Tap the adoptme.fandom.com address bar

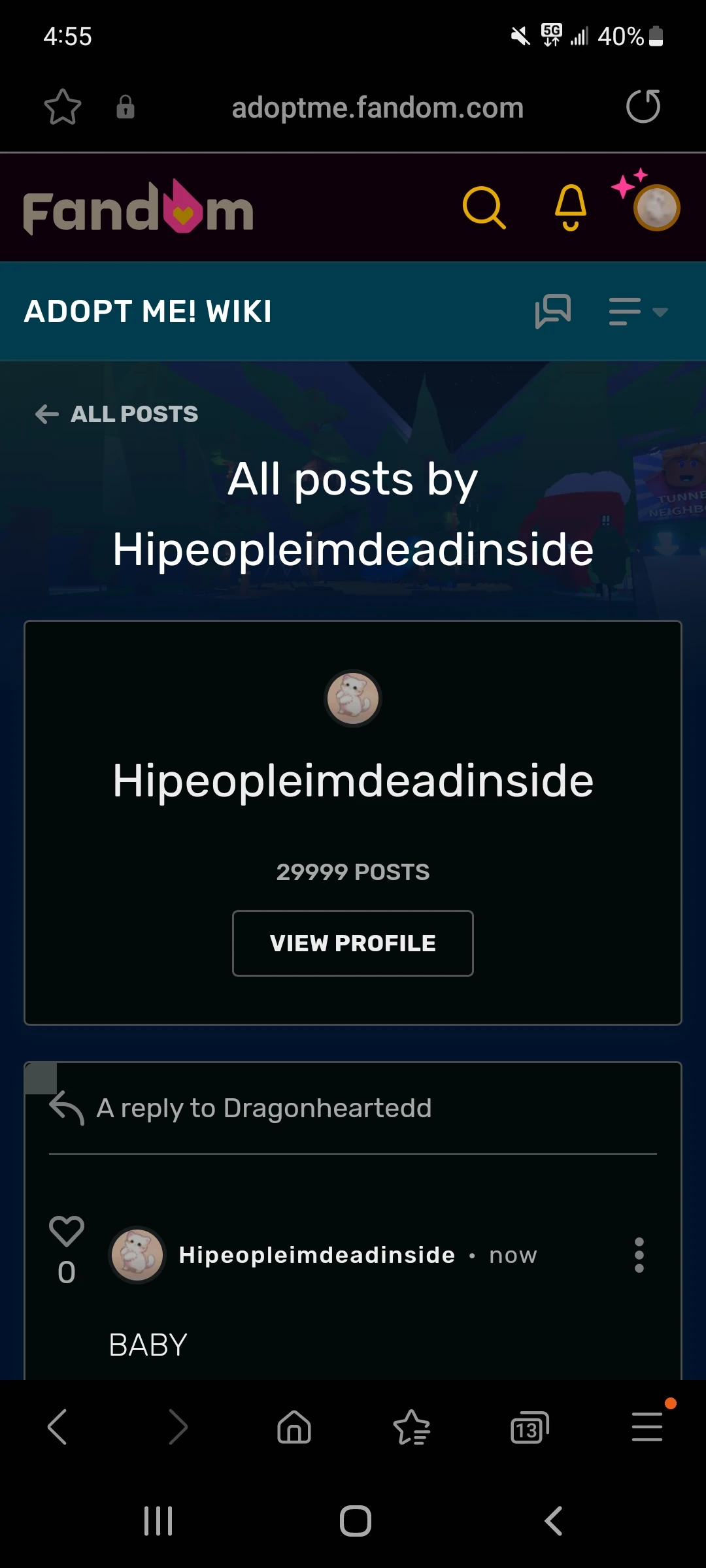[378, 108]
